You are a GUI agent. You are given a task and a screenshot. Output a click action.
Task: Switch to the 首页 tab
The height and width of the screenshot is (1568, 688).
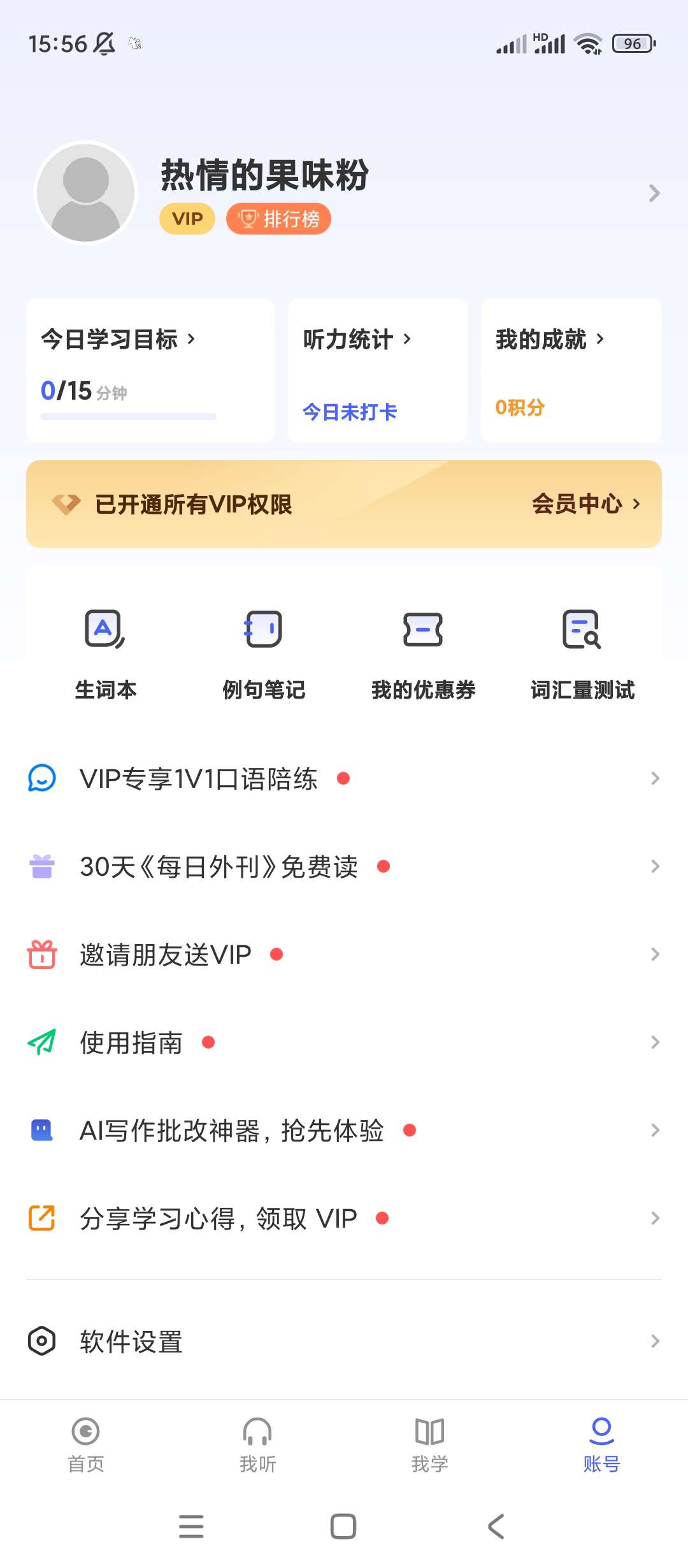point(86,1445)
